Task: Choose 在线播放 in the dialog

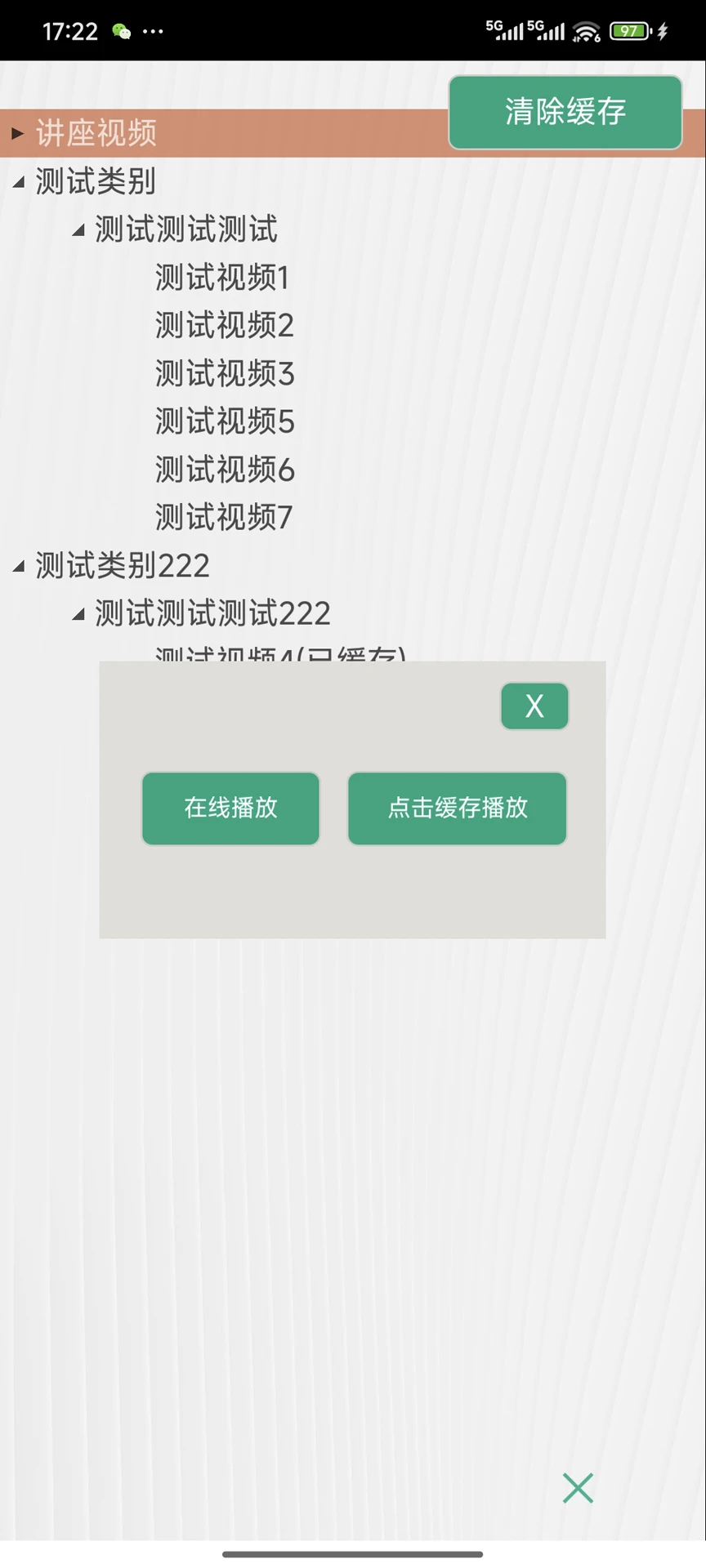Action: coord(230,808)
